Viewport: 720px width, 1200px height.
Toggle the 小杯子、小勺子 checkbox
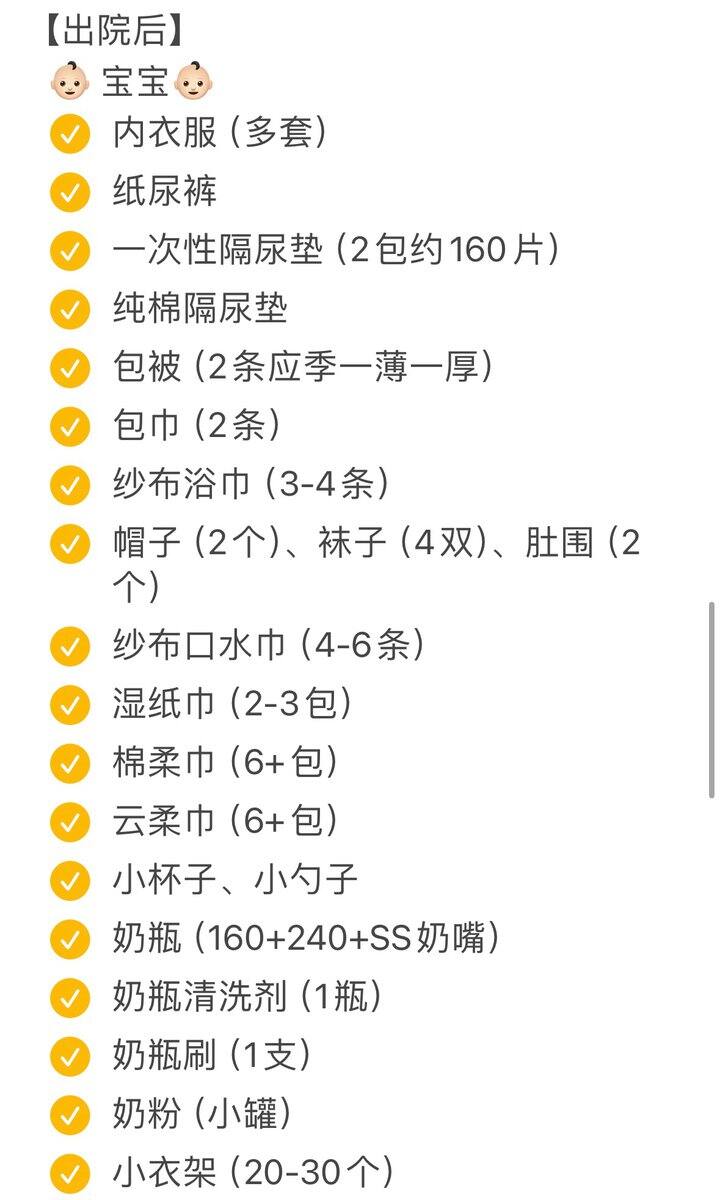coord(69,881)
